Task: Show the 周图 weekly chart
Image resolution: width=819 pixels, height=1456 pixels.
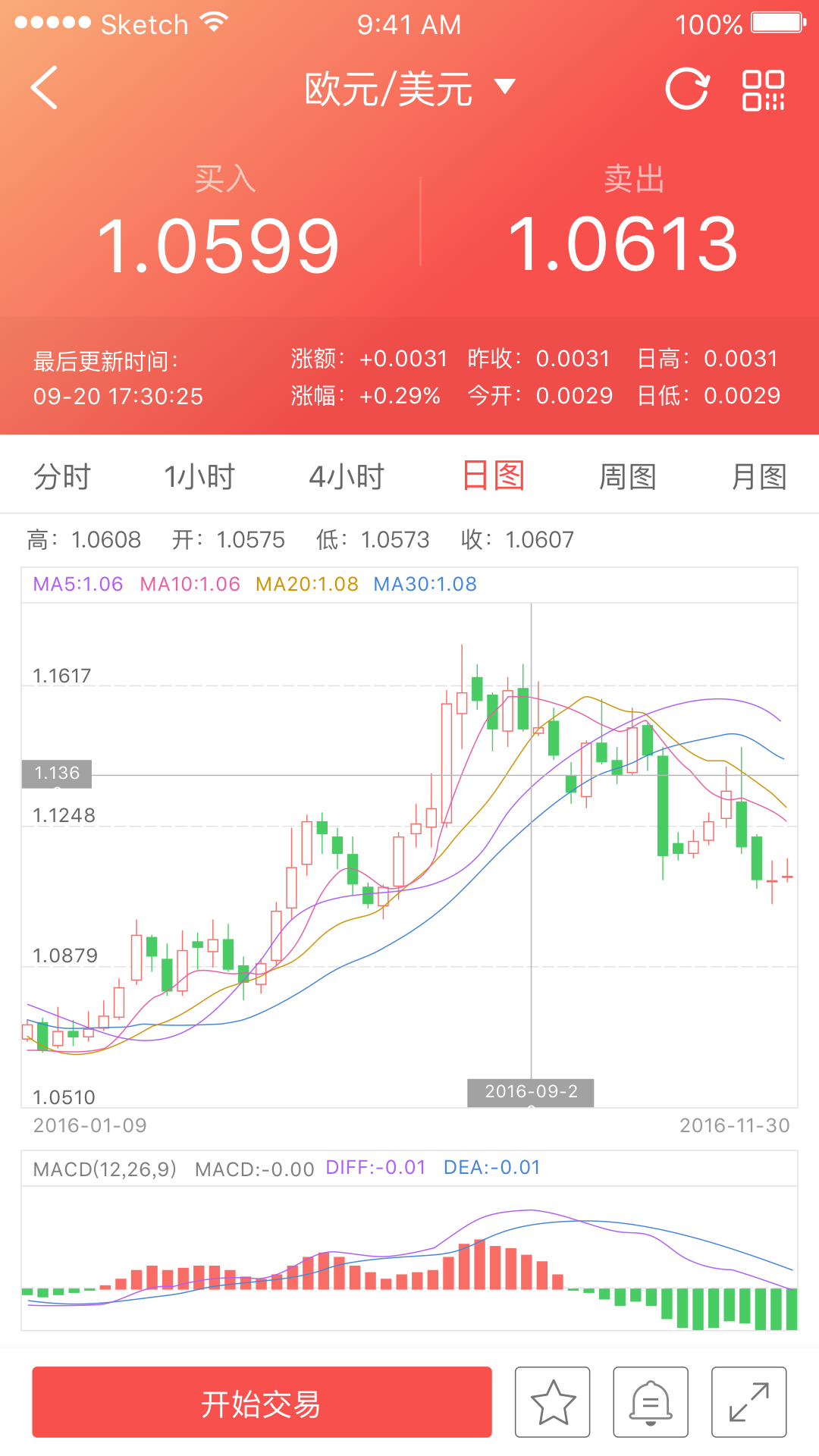Action: coord(627,477)
